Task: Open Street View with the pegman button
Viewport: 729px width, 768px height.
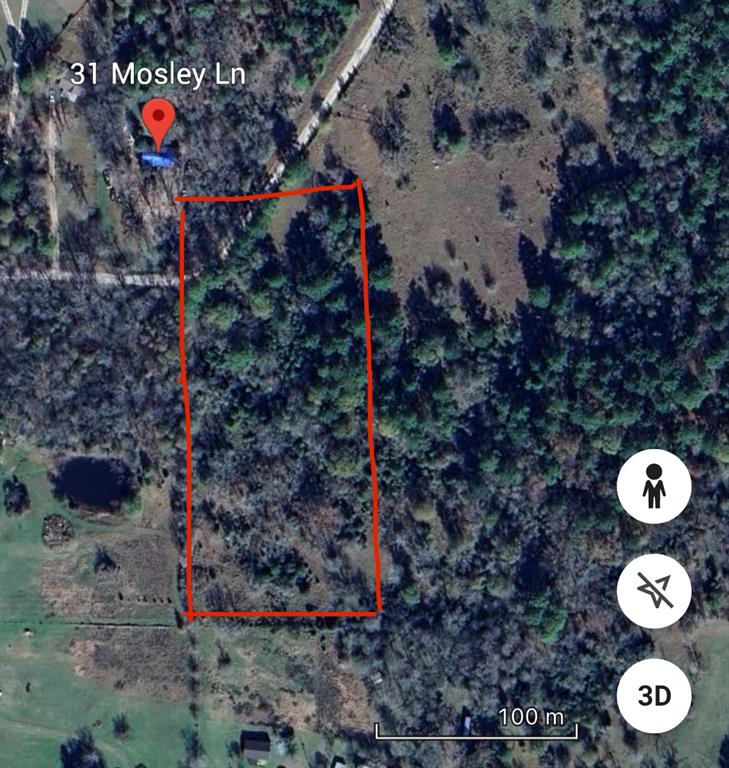Action: pos(654,487)
